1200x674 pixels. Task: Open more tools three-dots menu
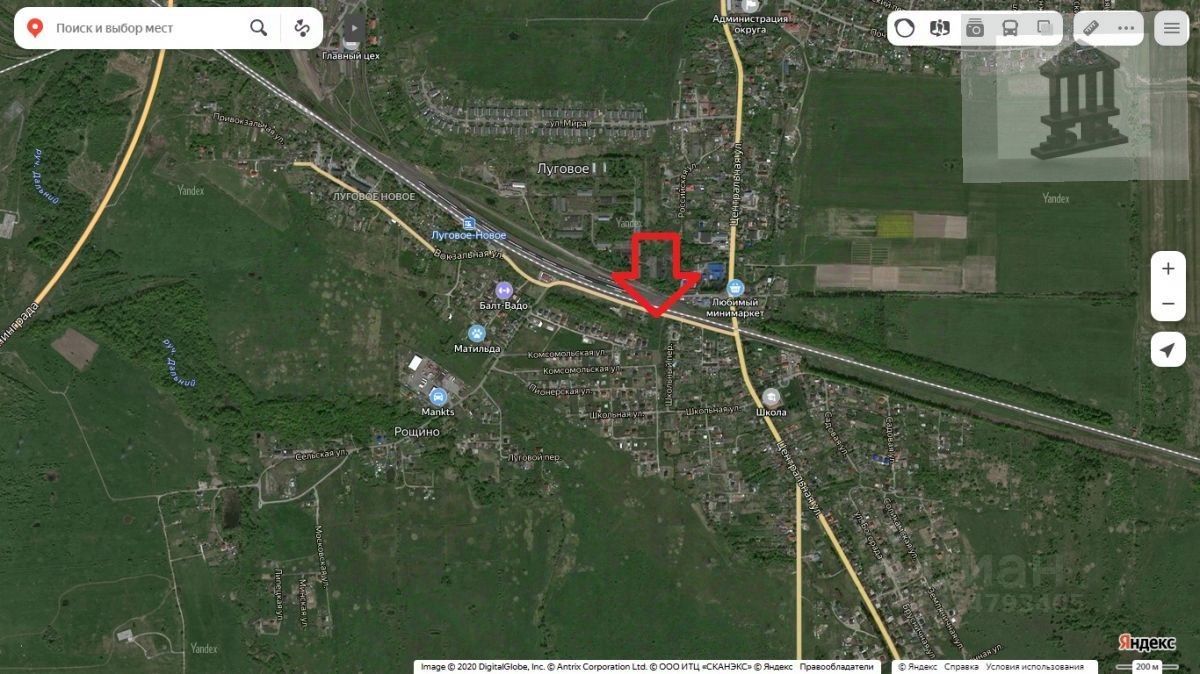tap(1126, 28)
